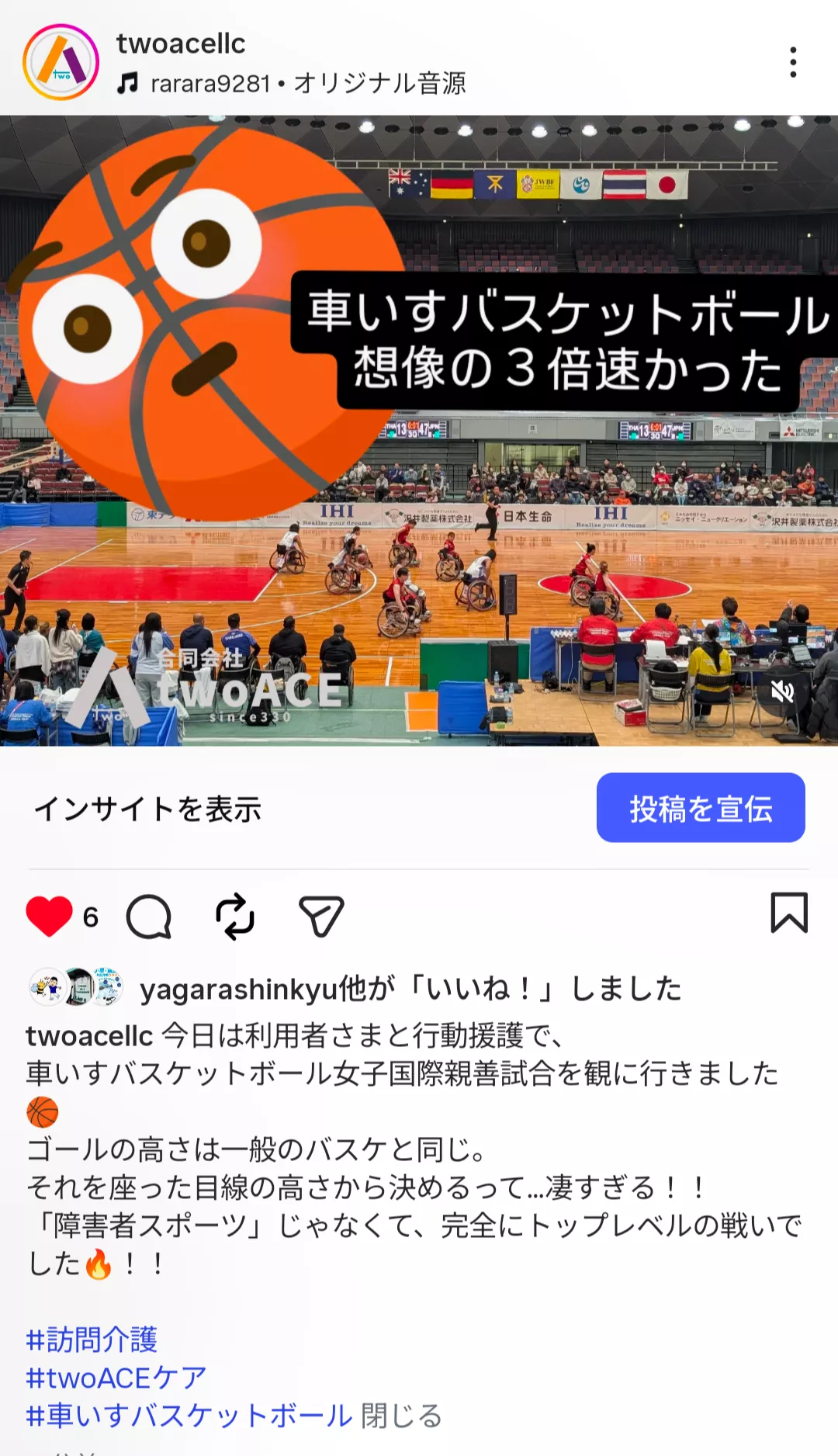
Task: Open comments on this post
Action: 148,917
